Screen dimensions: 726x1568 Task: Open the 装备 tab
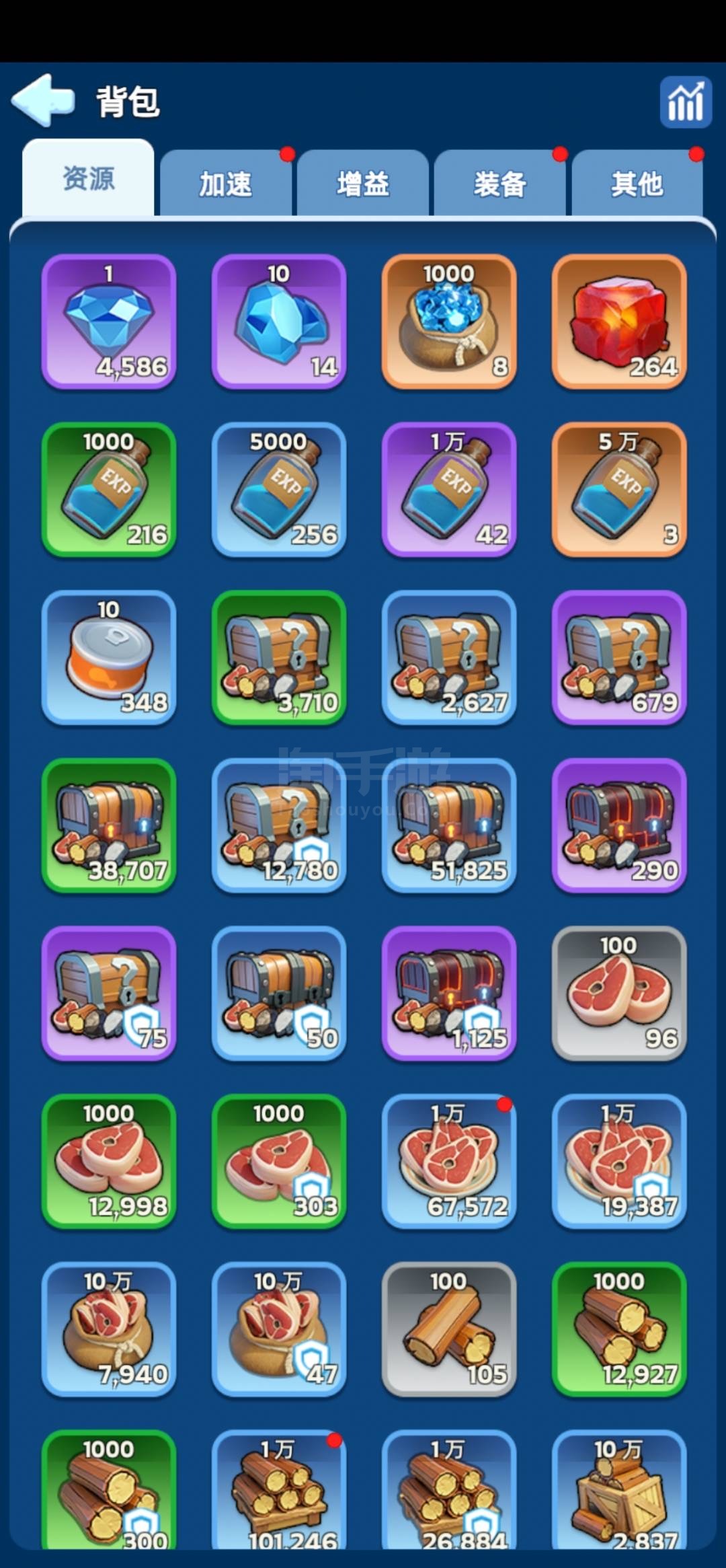pos(499,184)
